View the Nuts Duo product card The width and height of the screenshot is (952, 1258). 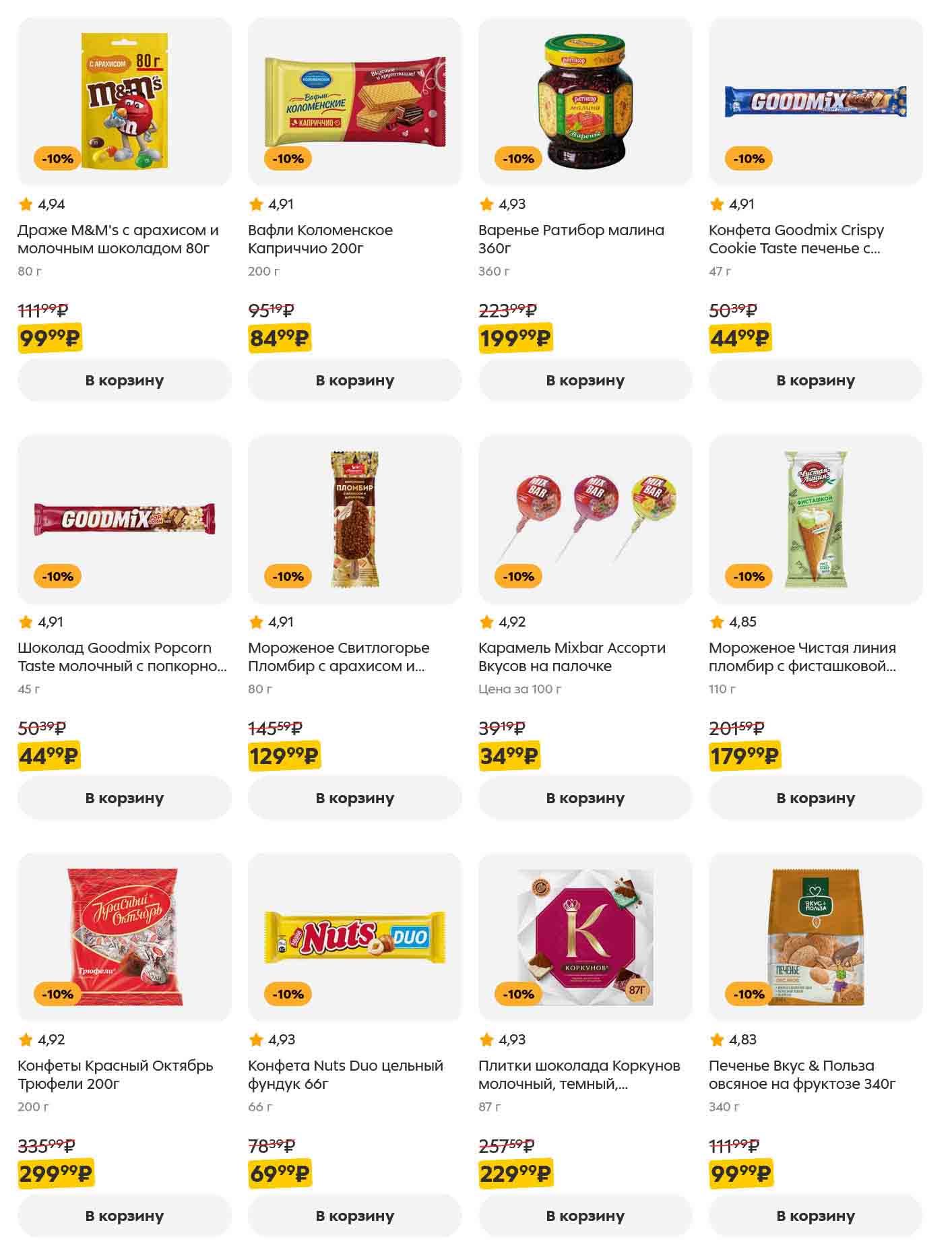[x=355, y=937]
